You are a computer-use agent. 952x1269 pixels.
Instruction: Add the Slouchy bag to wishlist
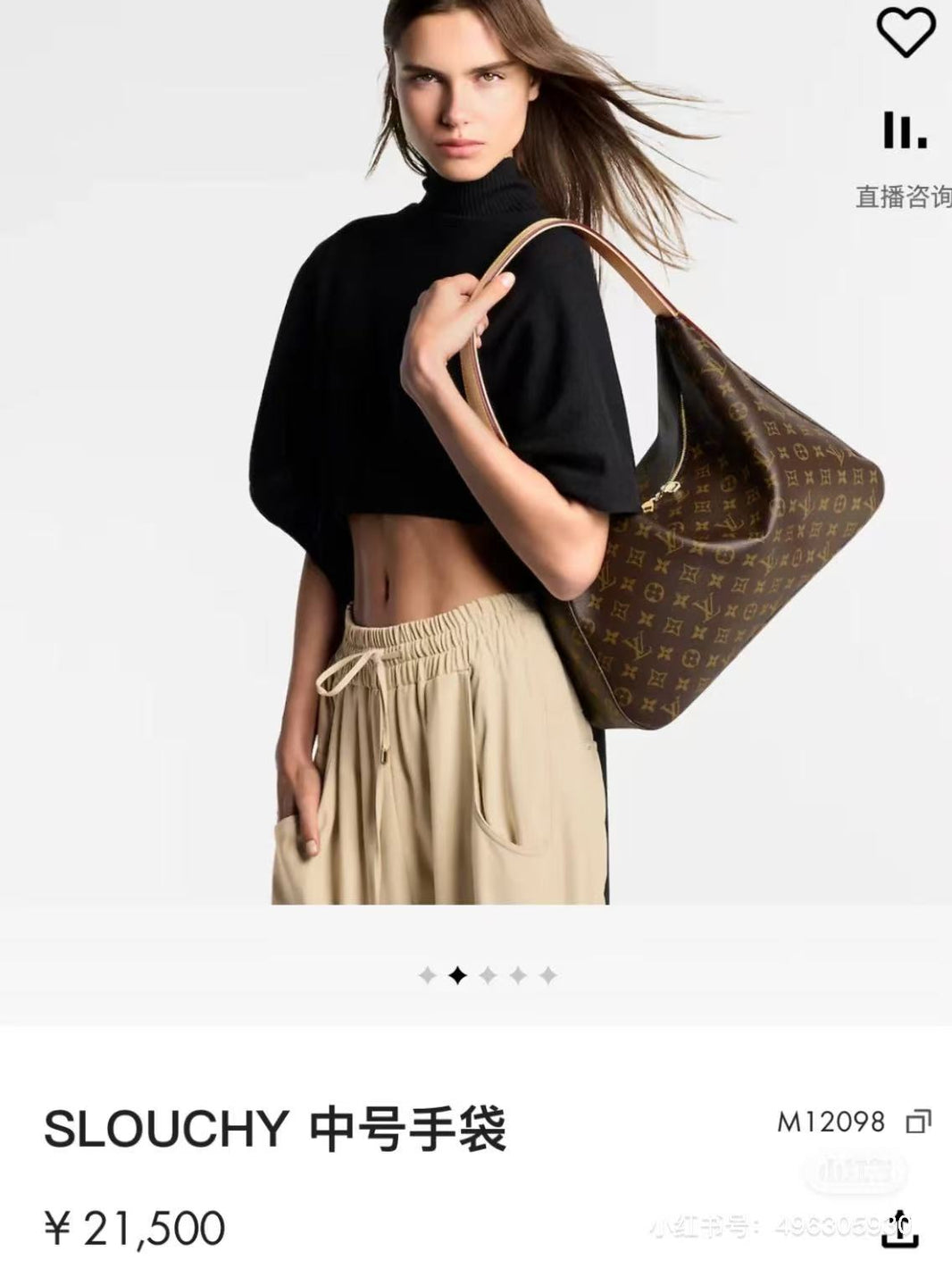pos(906,33)
